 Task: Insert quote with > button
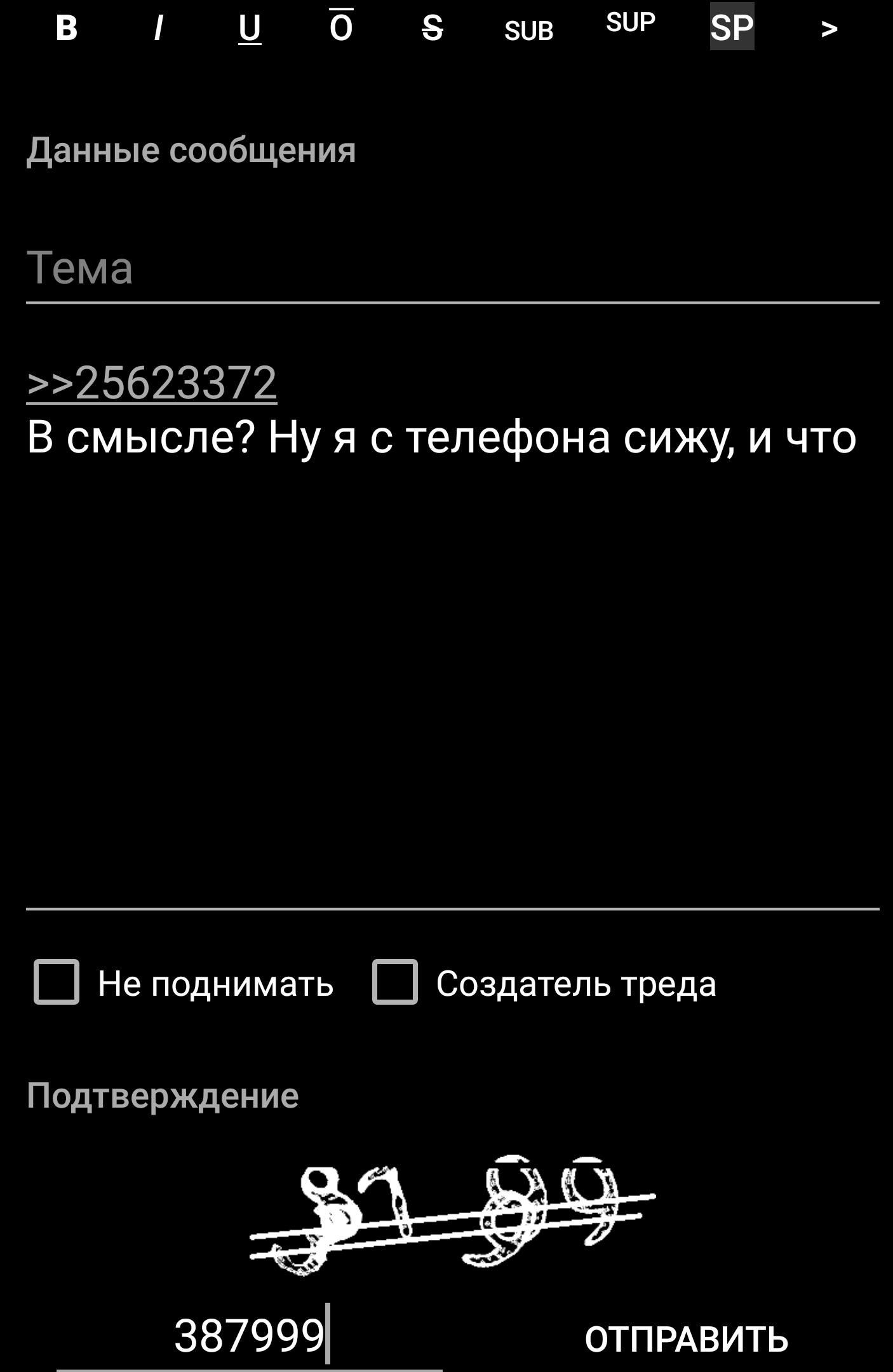coord(829,28)
